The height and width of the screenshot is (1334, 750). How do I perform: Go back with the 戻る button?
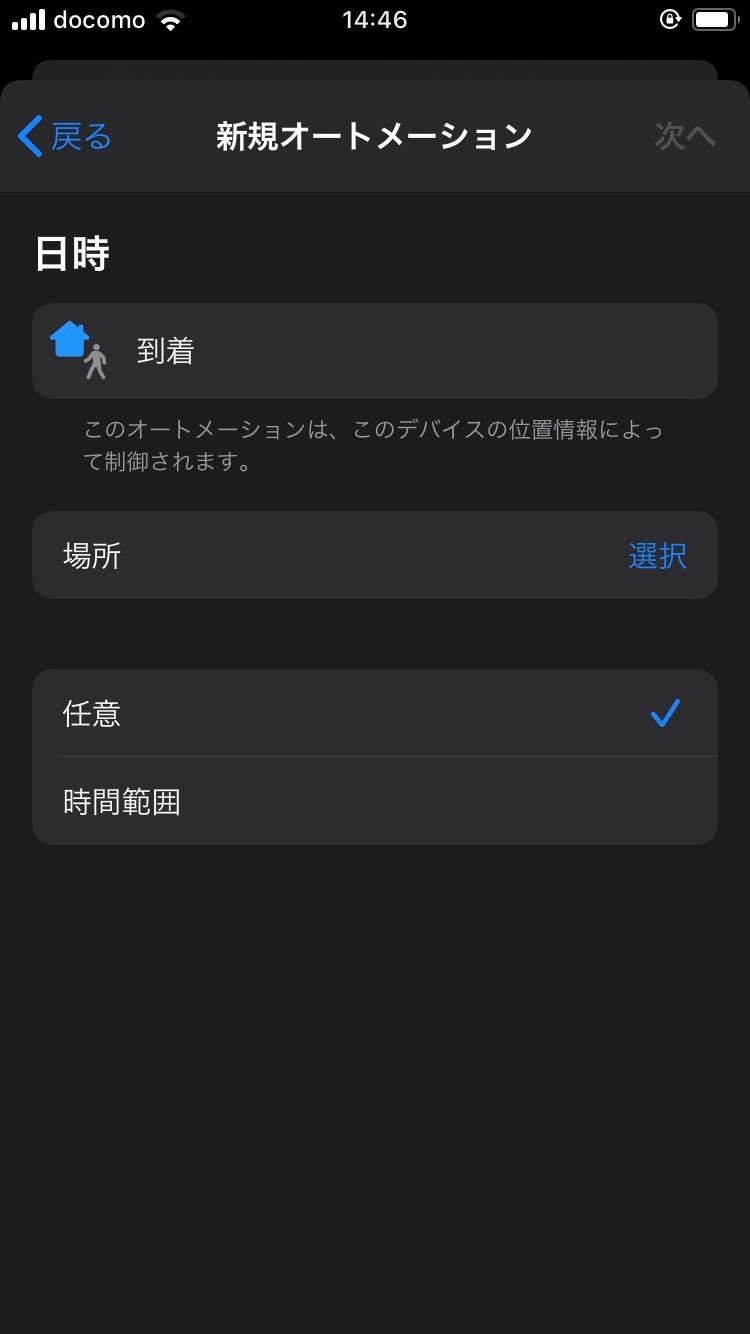coord(64,136)
